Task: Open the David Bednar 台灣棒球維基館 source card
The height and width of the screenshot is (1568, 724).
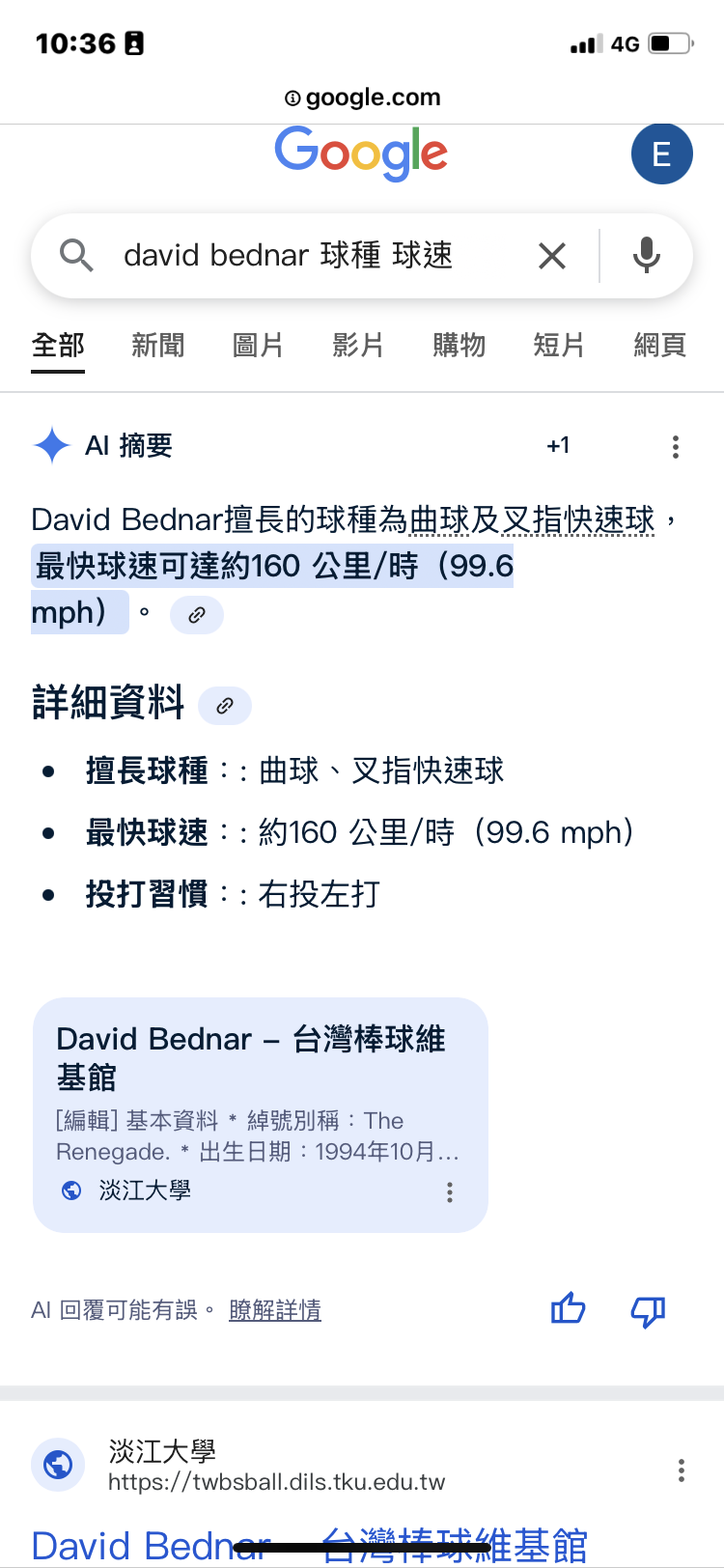Action: (261, 1115)
